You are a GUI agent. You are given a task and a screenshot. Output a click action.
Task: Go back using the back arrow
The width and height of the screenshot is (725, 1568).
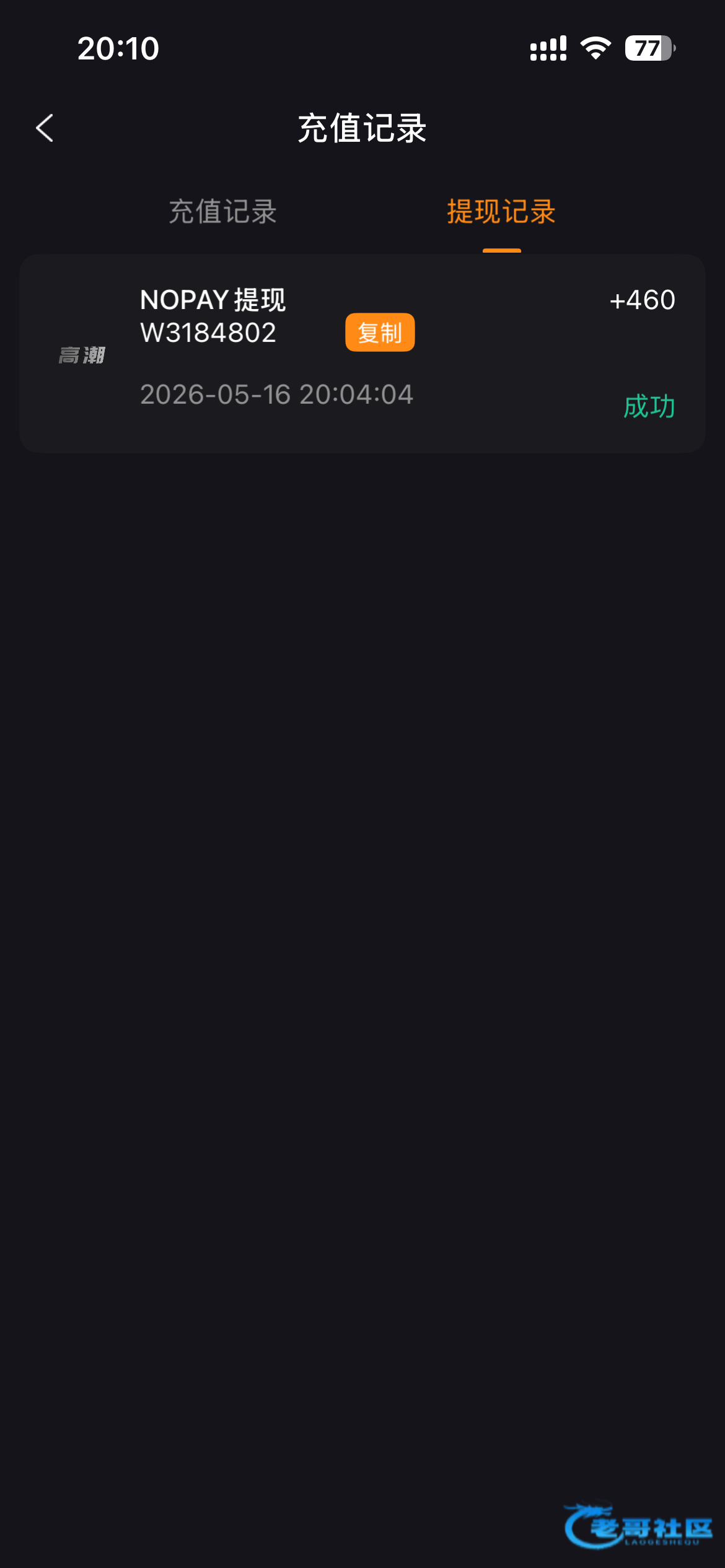(45, 128)
